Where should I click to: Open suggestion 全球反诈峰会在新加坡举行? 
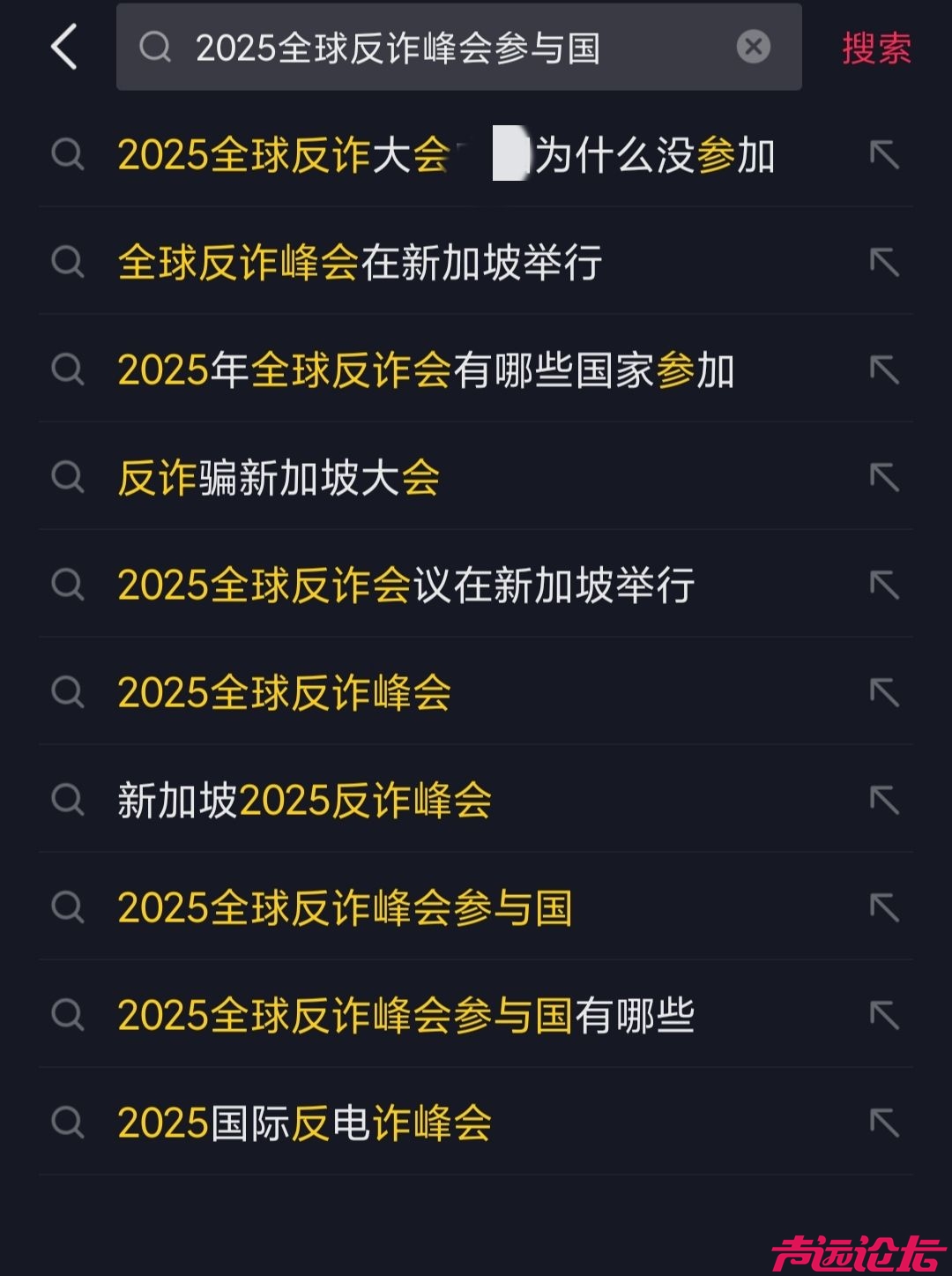tap(360, 263)
